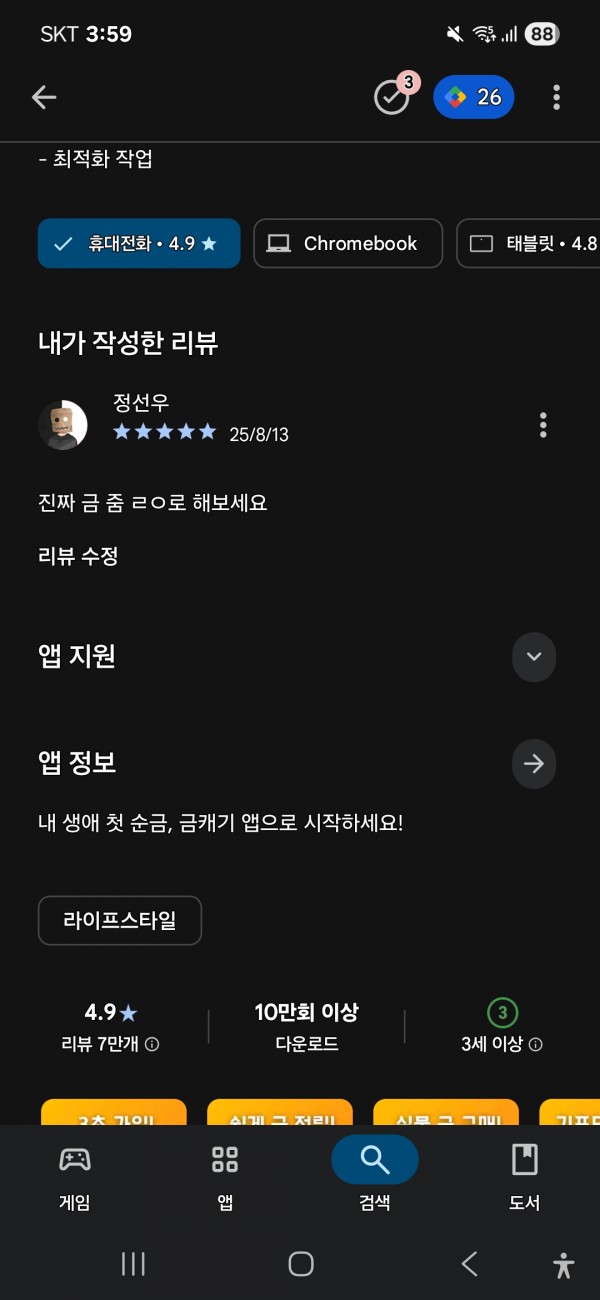Open 앱 정보 details arrow
600x1300 pixels.
[533, 764]
